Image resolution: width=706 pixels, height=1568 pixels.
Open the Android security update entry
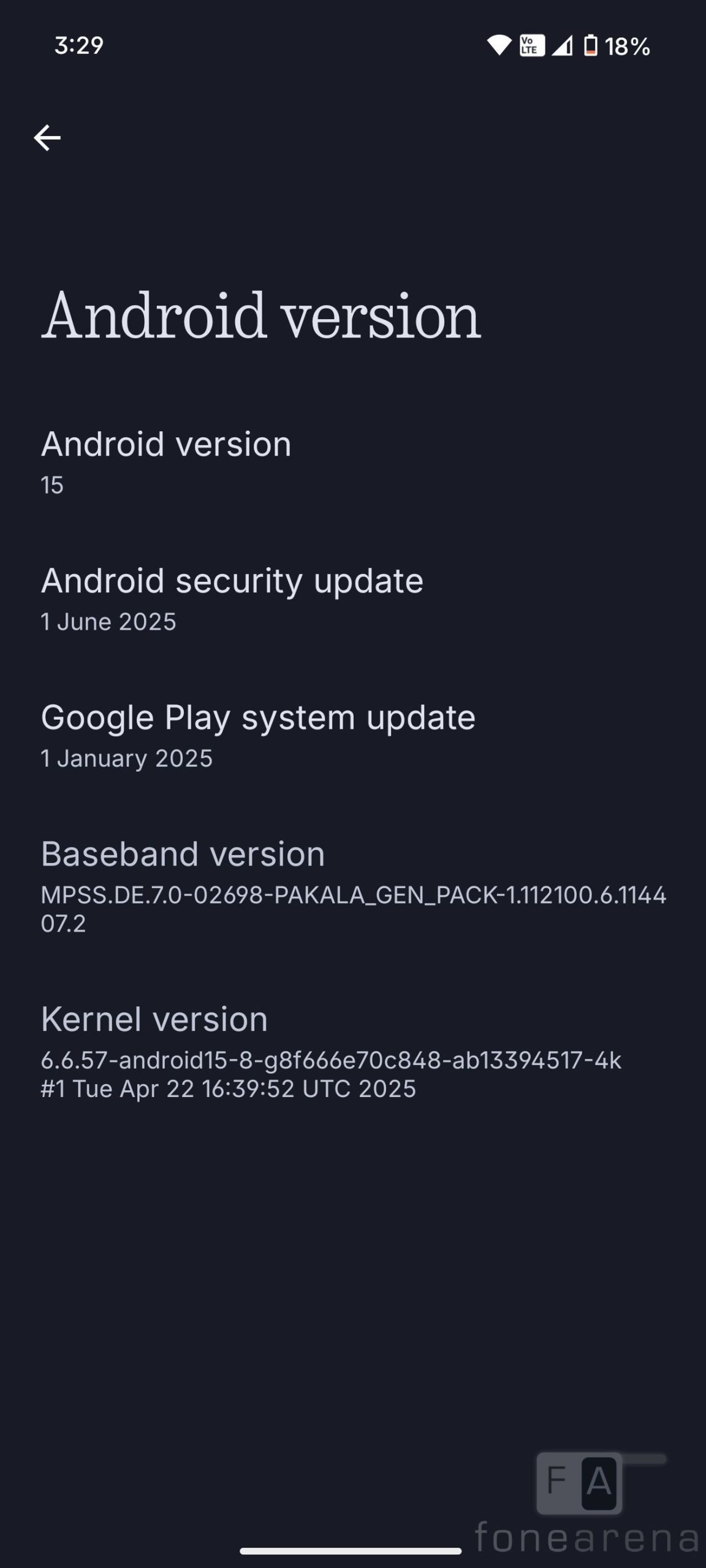353,599
